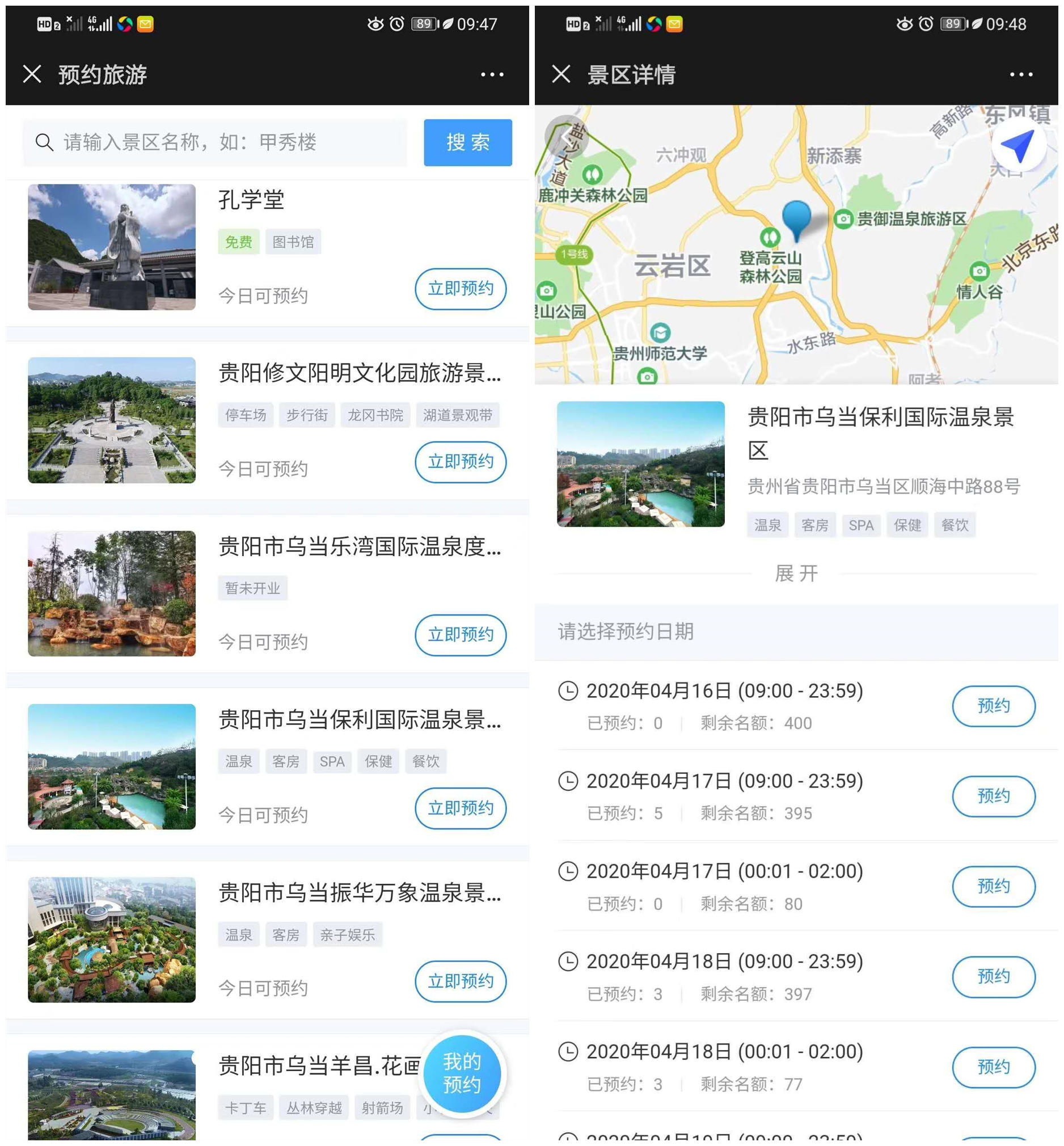Open overflow menu on 预约旅游 page
This screenshot has width=1064, height=1146.
(492, 74)
